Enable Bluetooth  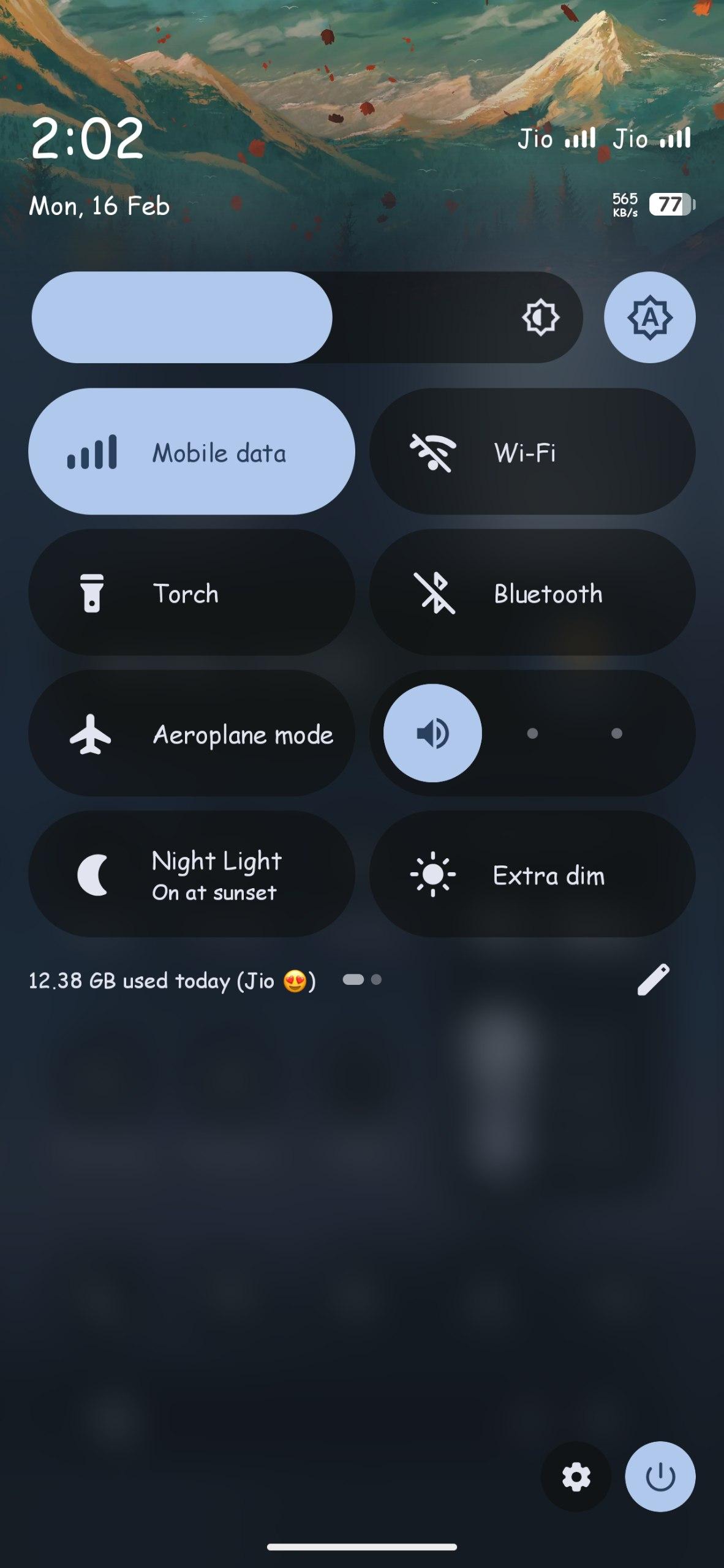(532, 593)
